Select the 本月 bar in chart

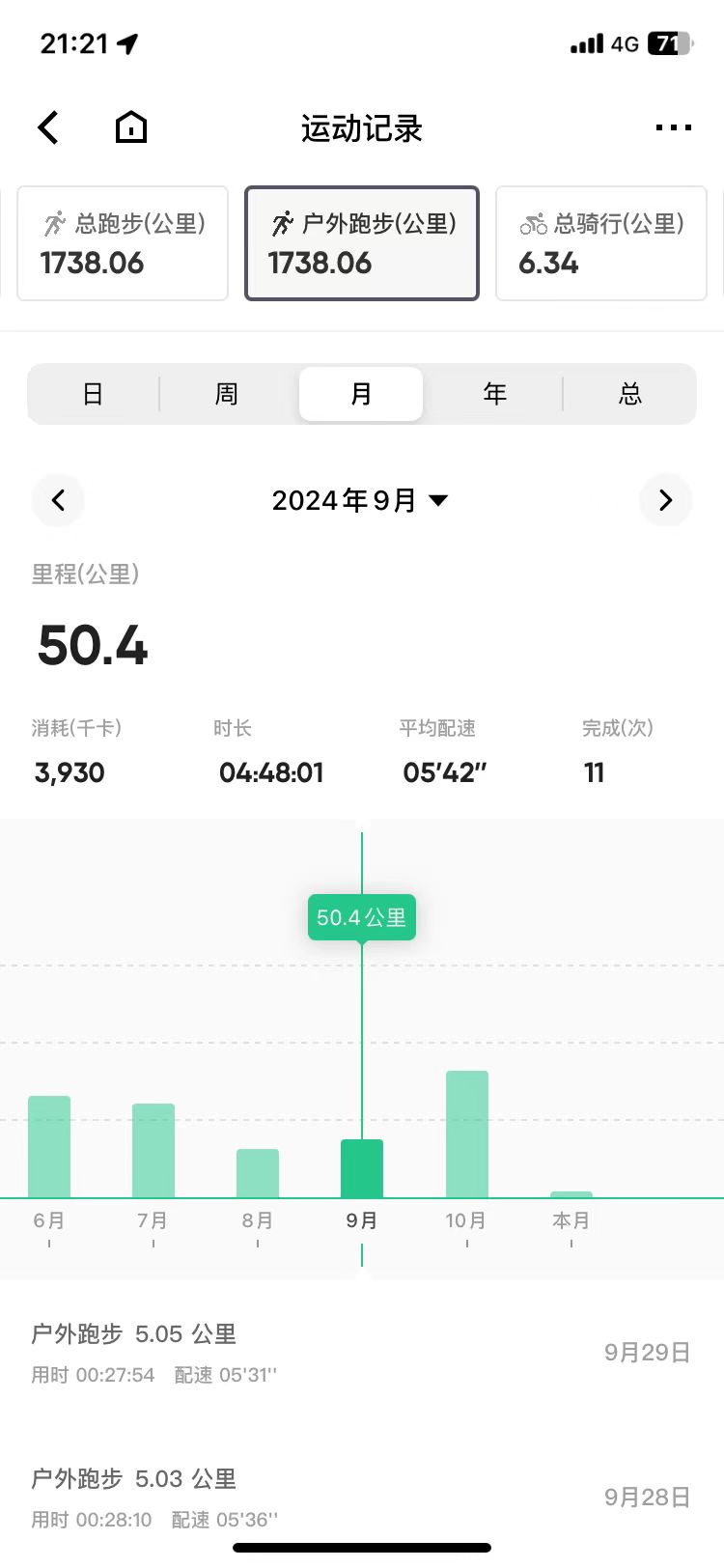tap(571, 1193)
